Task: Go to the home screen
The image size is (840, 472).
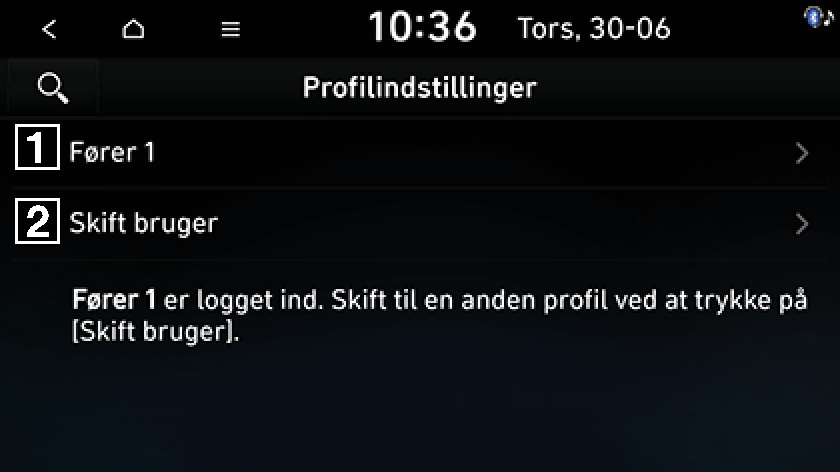Action: coord(133,29)
